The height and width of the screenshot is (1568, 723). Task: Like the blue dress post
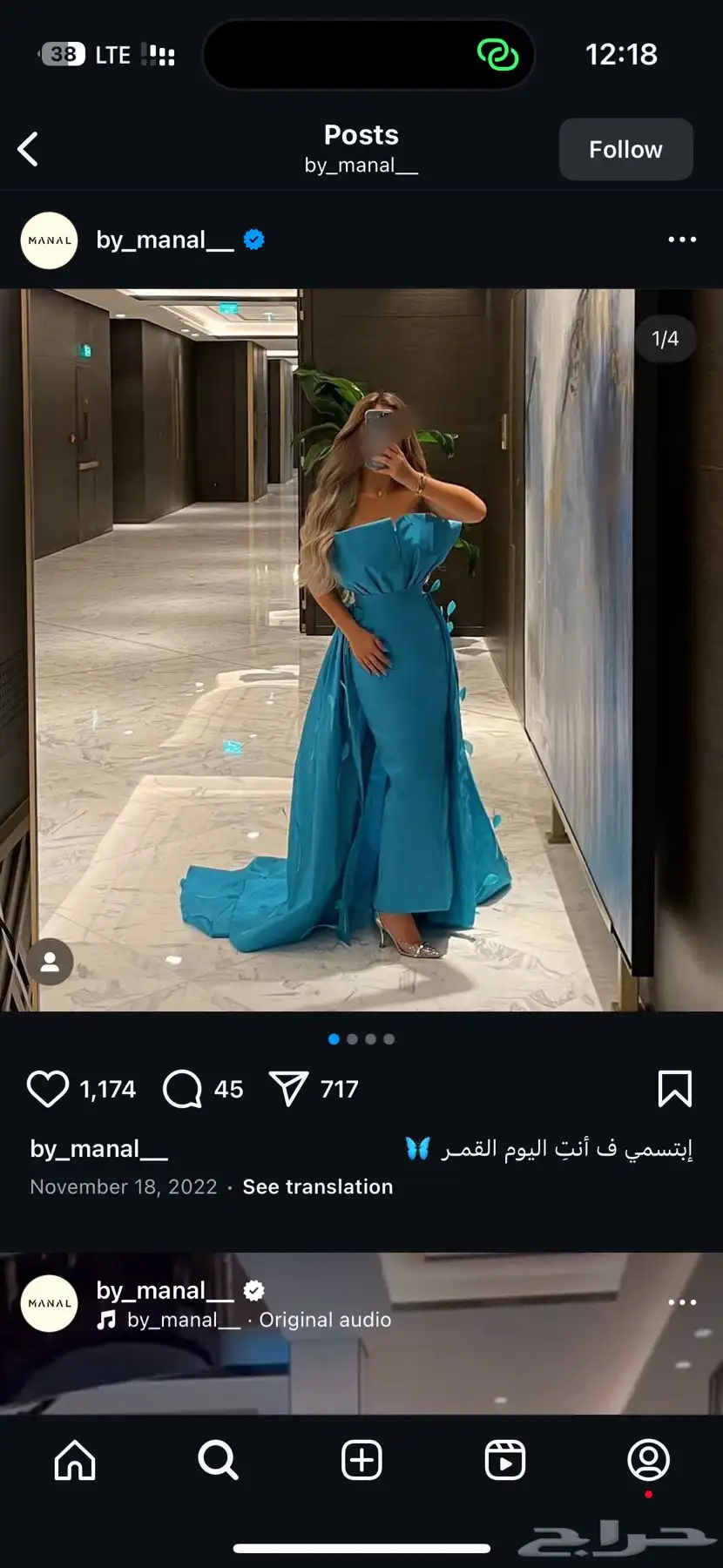tap(48, 1089)
